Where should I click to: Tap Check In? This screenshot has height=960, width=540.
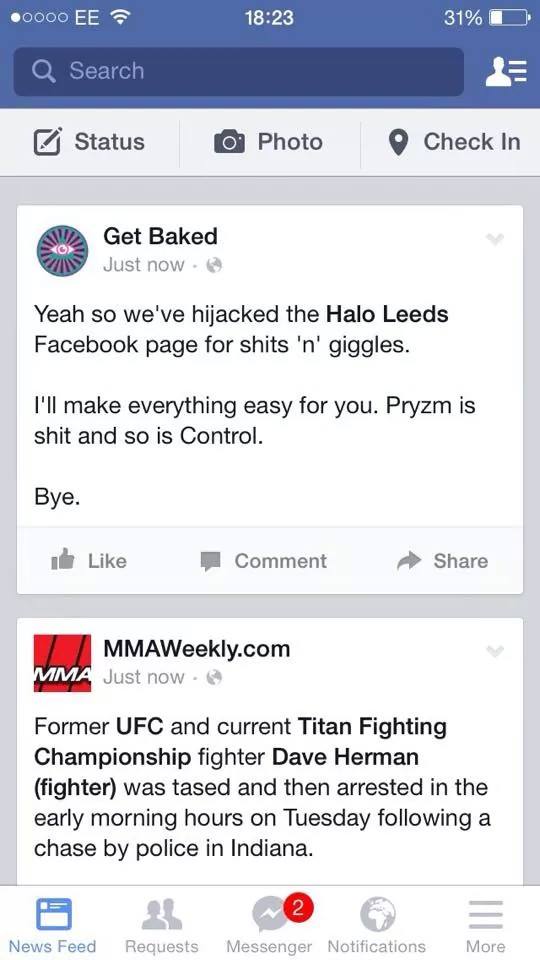point(454,142)
